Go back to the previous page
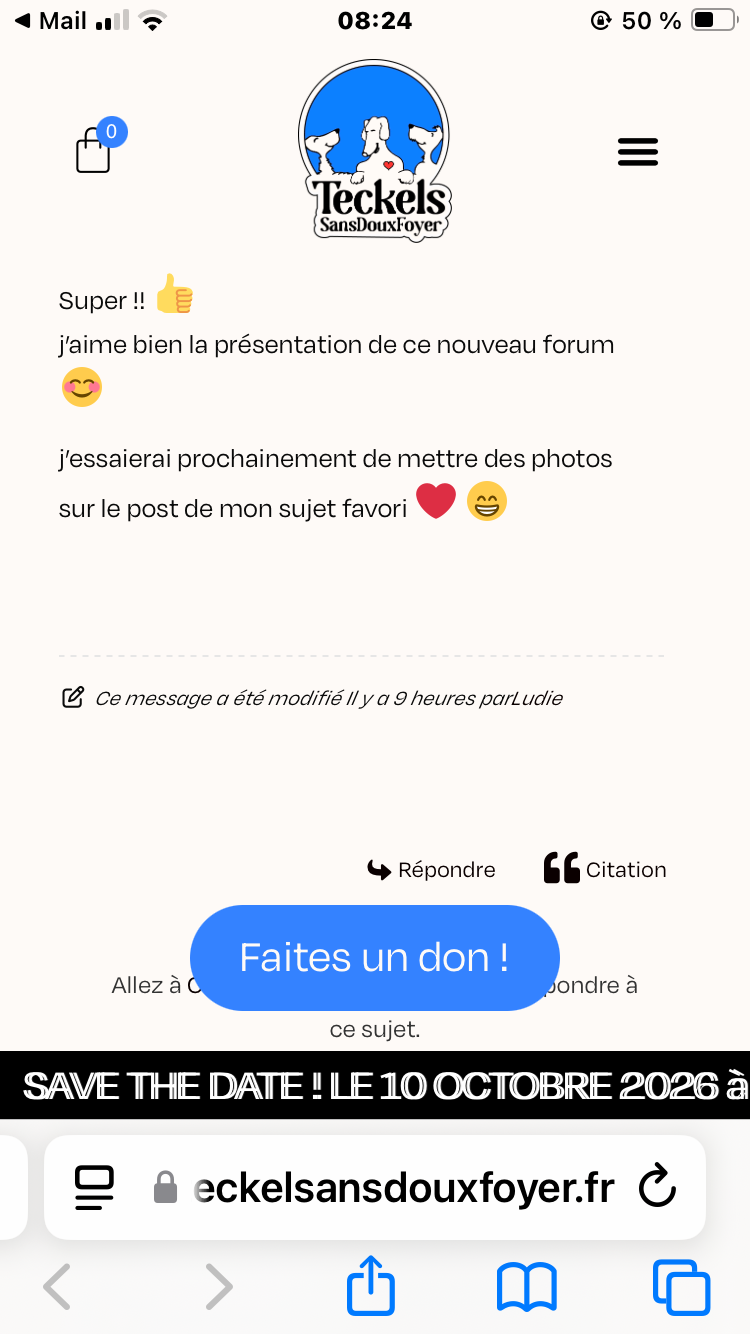The image size is (750, 1334). pyautogui.click(x=58, y=1286)
